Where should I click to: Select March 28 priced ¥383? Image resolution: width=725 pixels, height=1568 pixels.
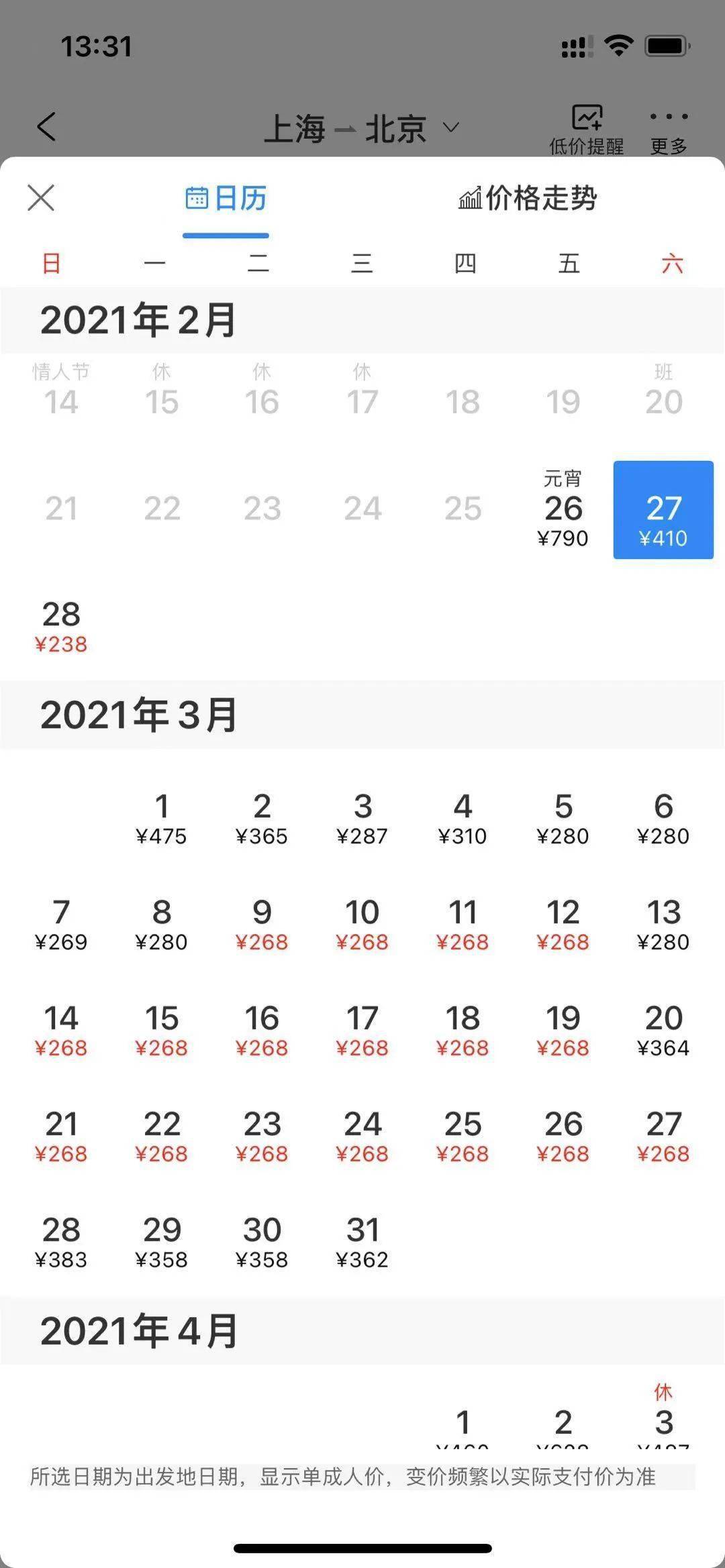[61, 1242]
